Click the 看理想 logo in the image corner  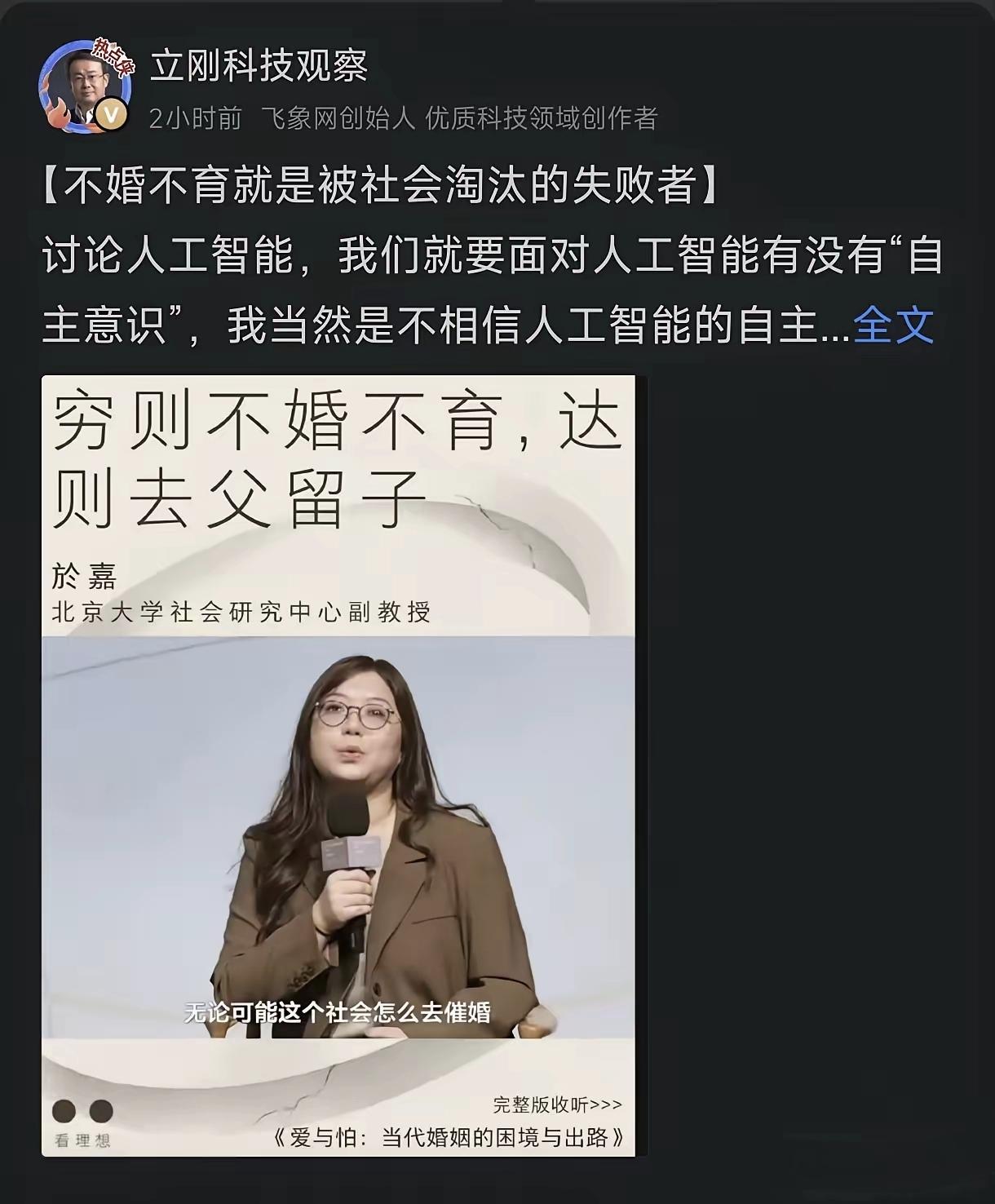[x=84, y=1140]
